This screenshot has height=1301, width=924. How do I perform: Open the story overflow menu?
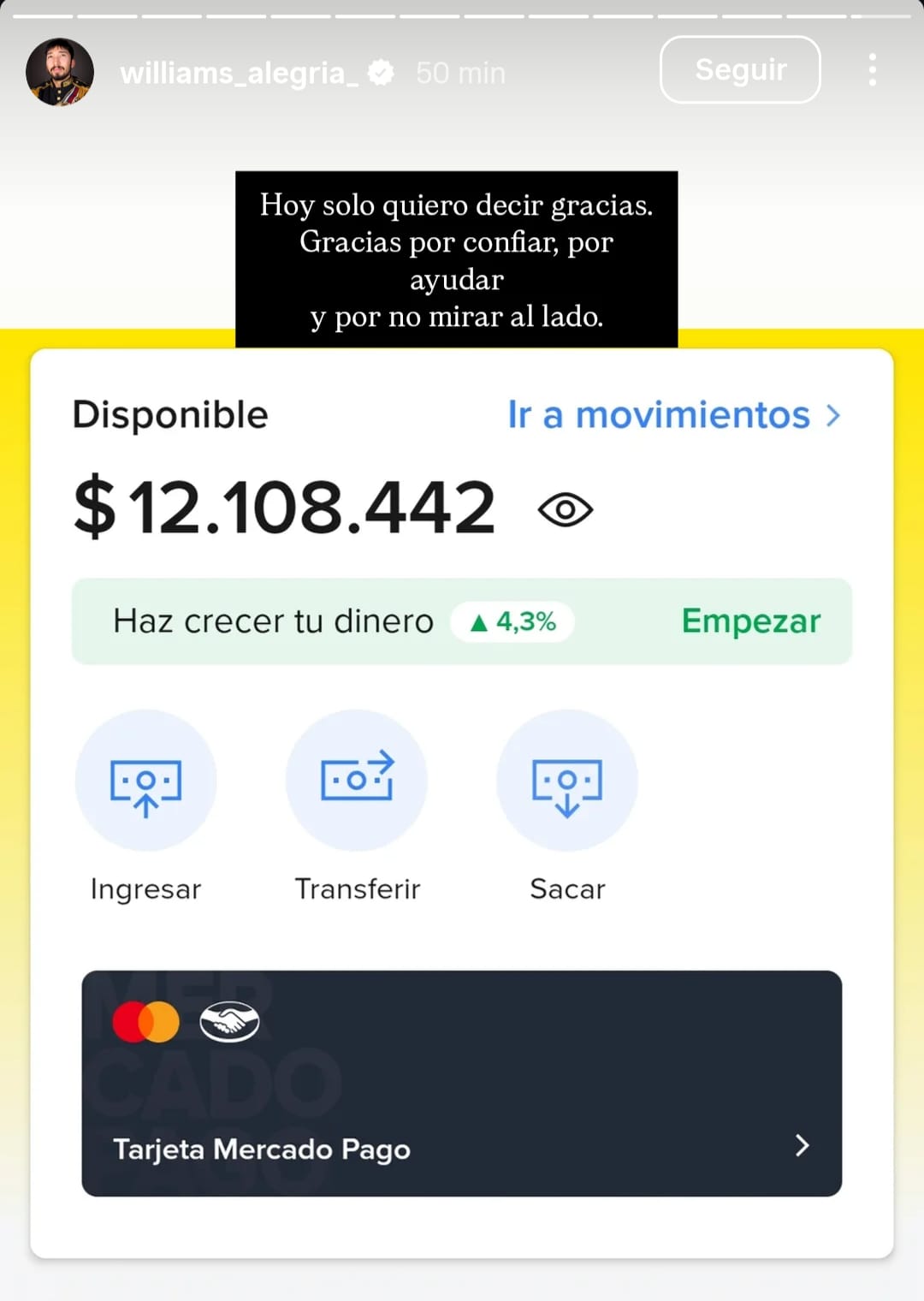[872, 69]
